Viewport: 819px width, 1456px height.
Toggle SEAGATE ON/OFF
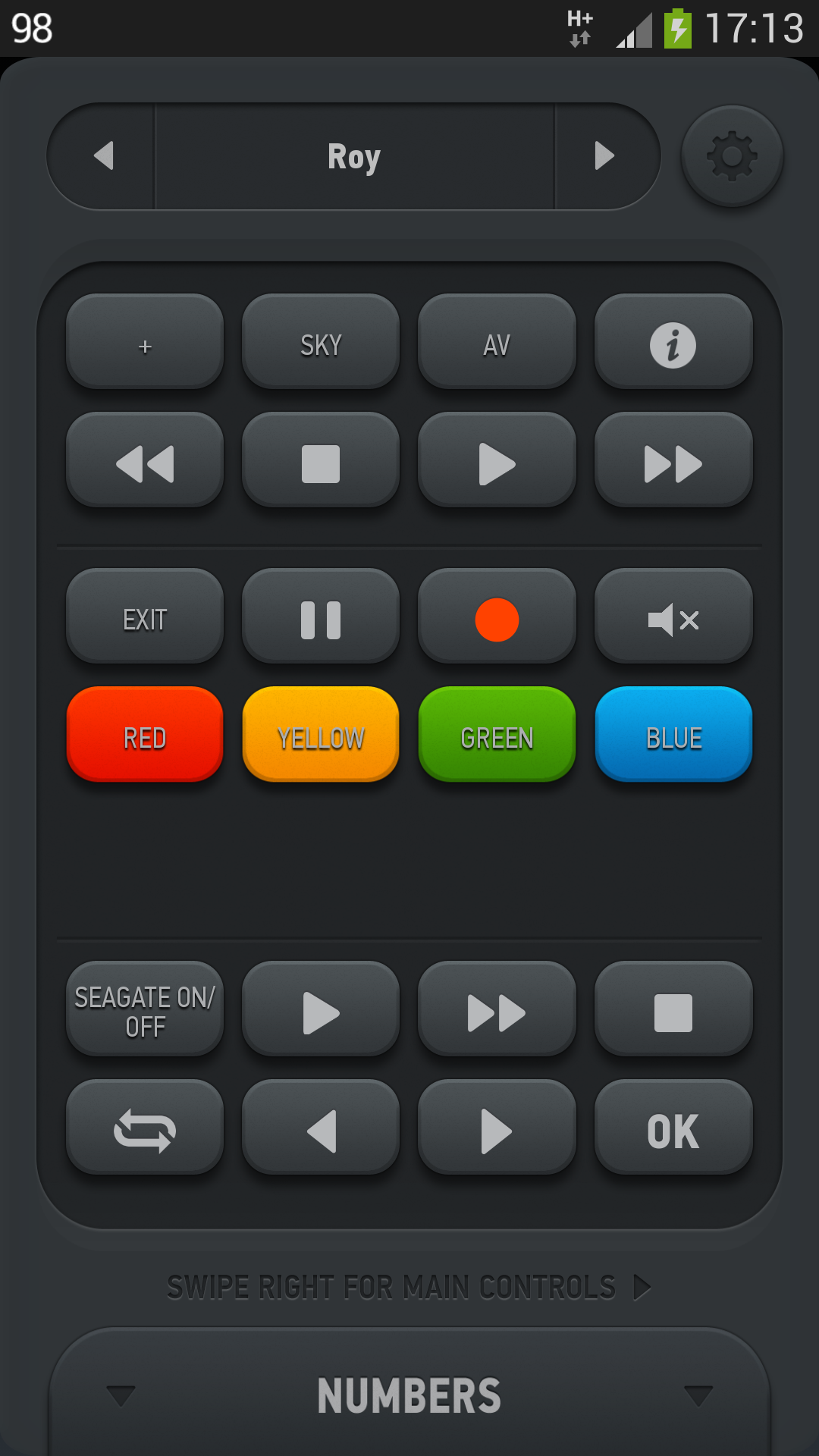tap(145, 1012)
